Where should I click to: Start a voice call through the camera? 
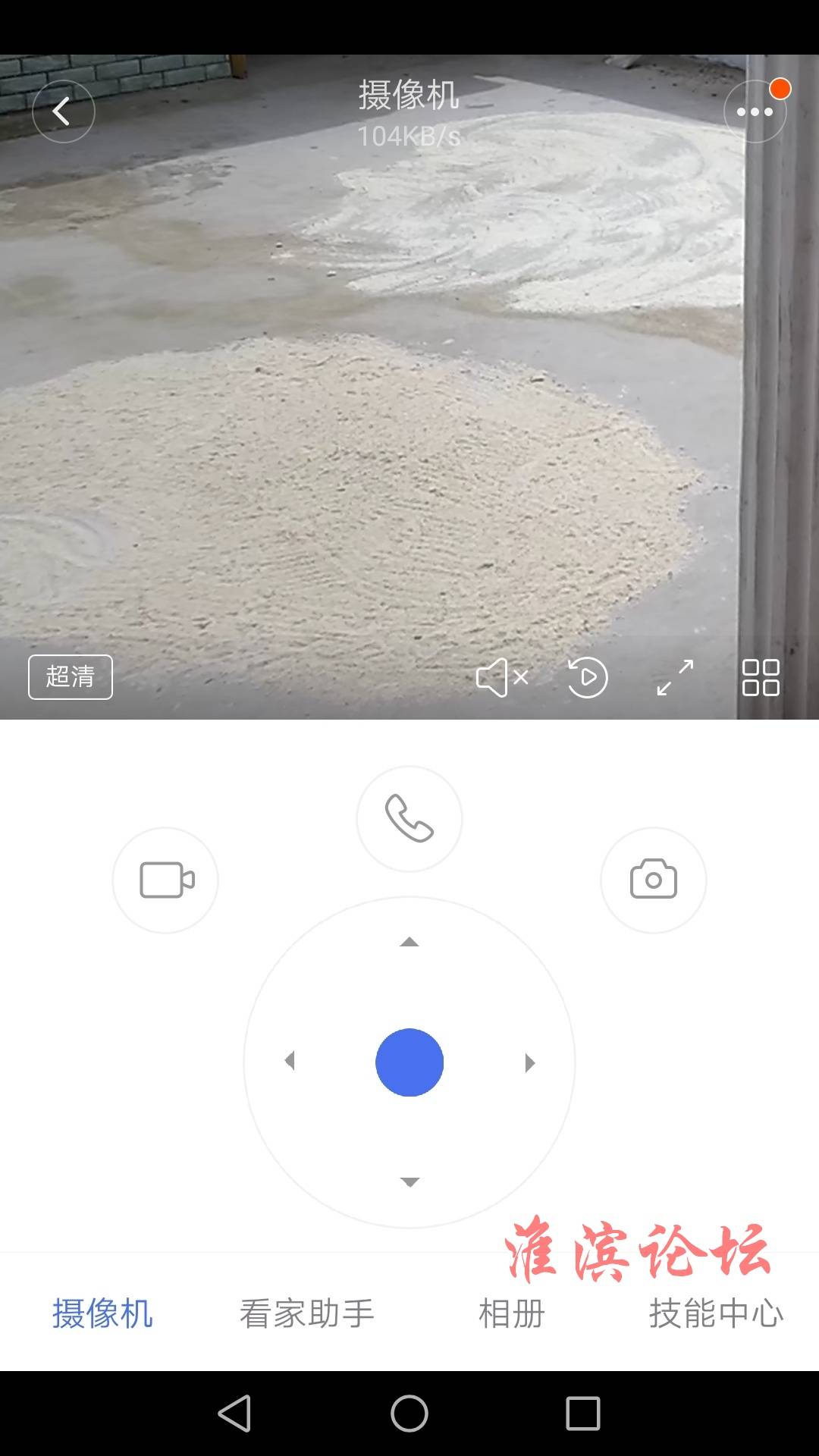pos(409,819)
